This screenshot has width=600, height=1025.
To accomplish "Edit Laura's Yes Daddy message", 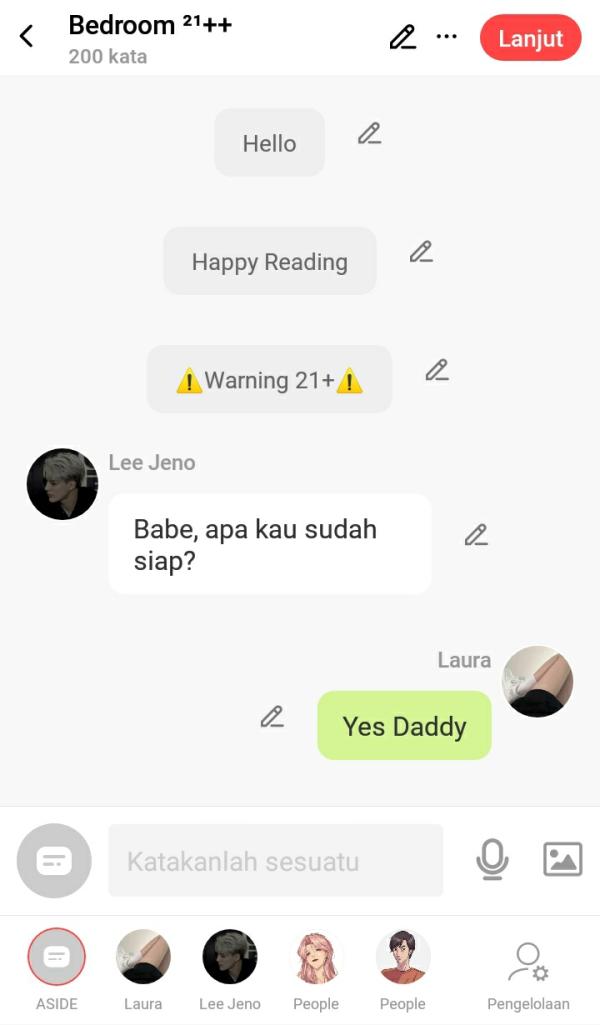I will click(x=272, y=717).
